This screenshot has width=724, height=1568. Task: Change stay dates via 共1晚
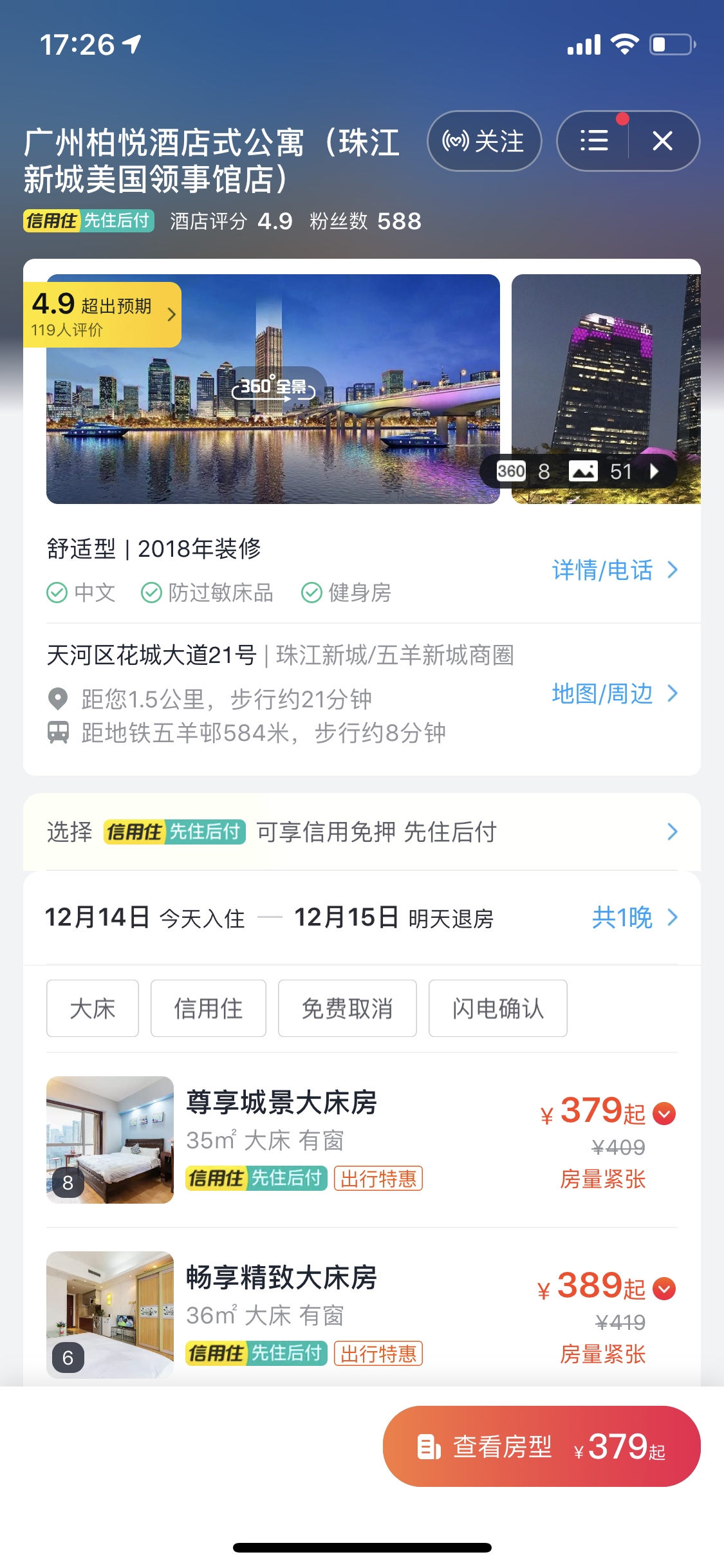point(633,917)
